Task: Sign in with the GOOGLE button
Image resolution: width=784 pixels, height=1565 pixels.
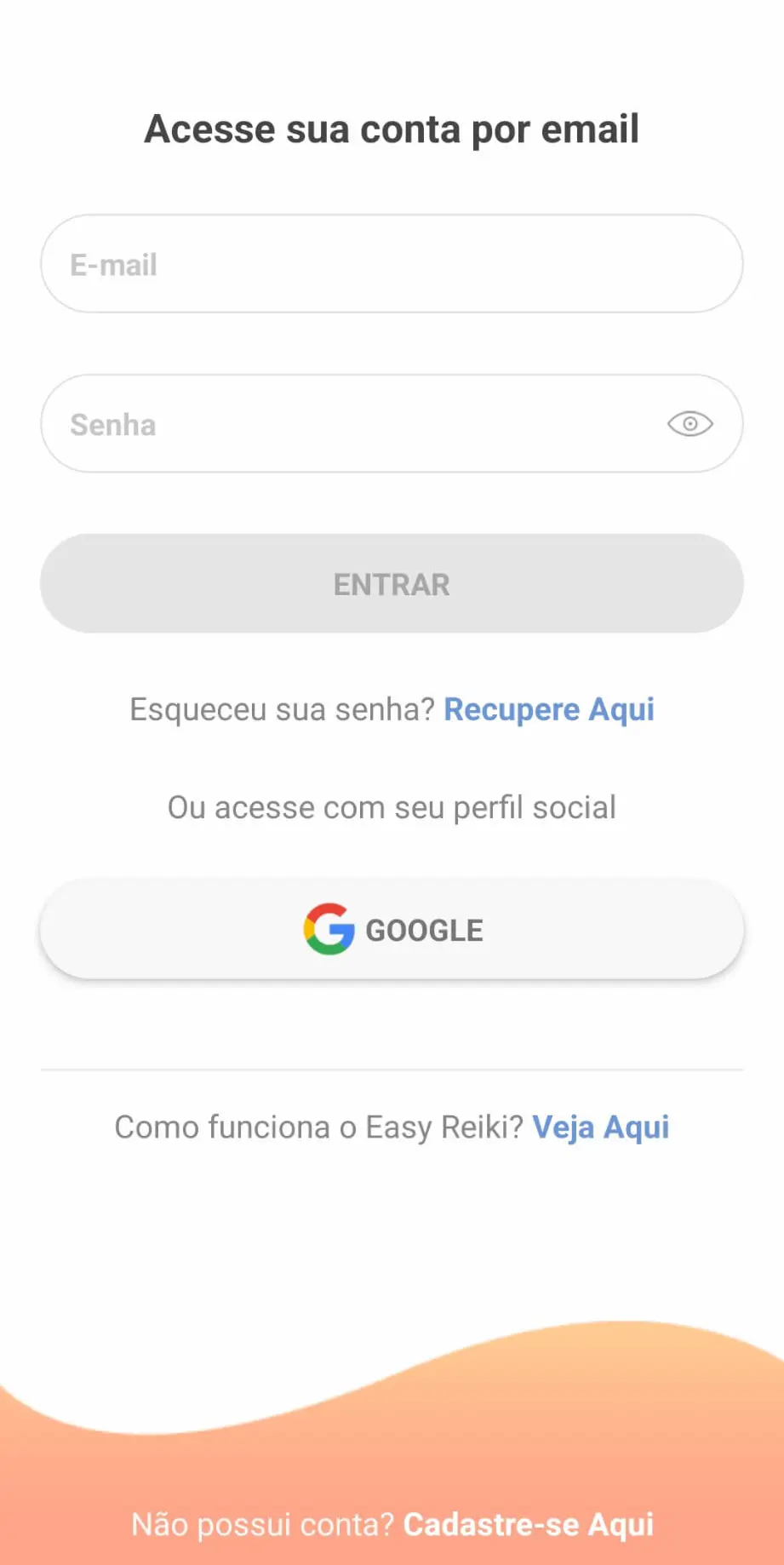Action: point(392,930)
